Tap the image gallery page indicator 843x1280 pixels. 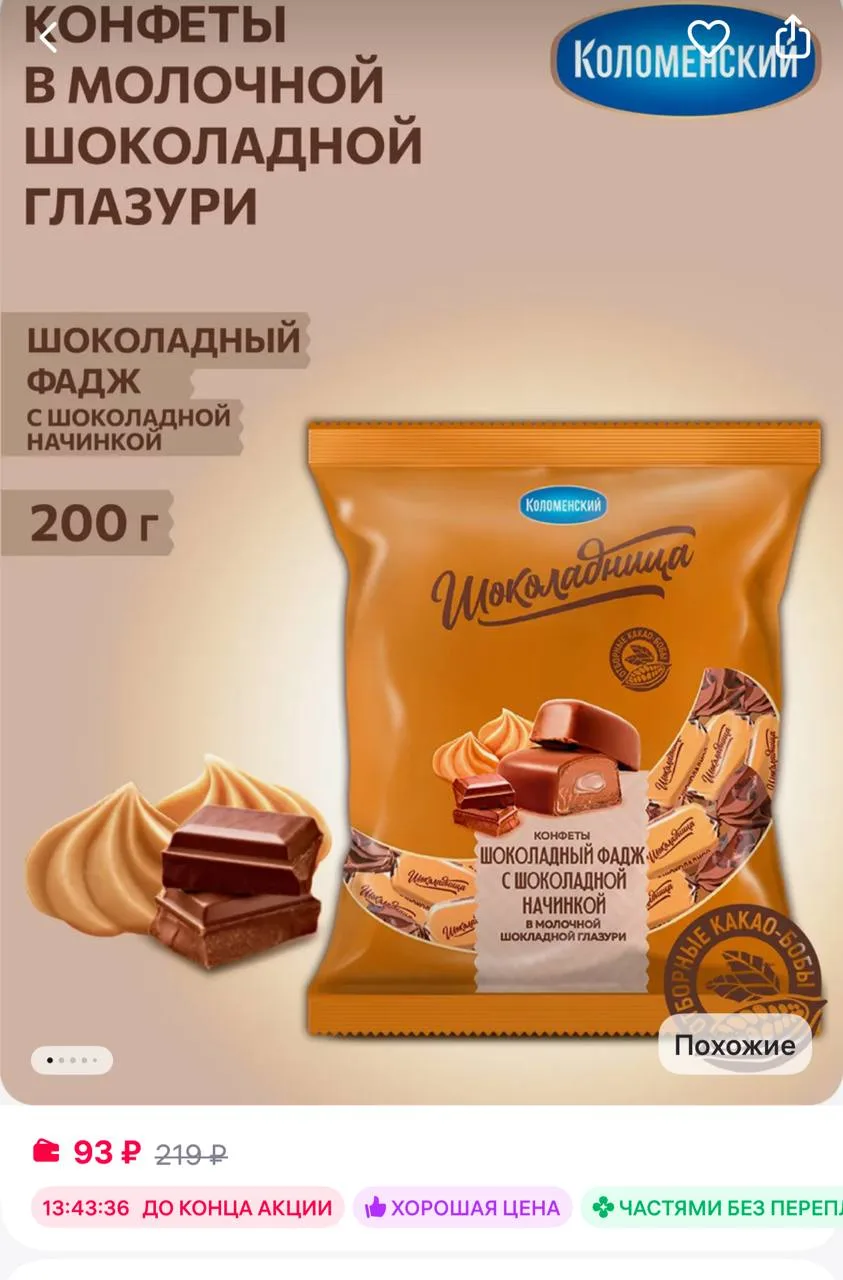coord(72,1060)
